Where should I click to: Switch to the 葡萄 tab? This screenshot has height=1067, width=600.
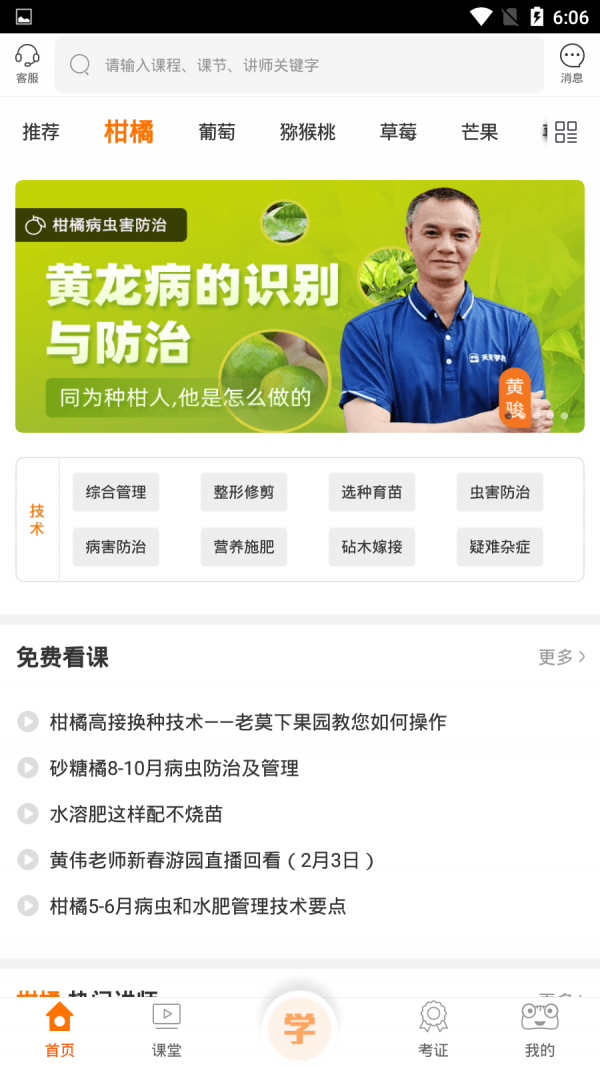pos(217,131)
